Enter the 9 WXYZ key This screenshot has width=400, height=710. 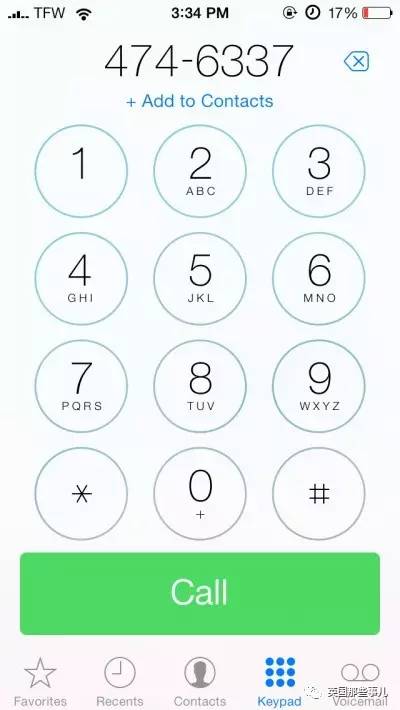click(x=319, y=386)
